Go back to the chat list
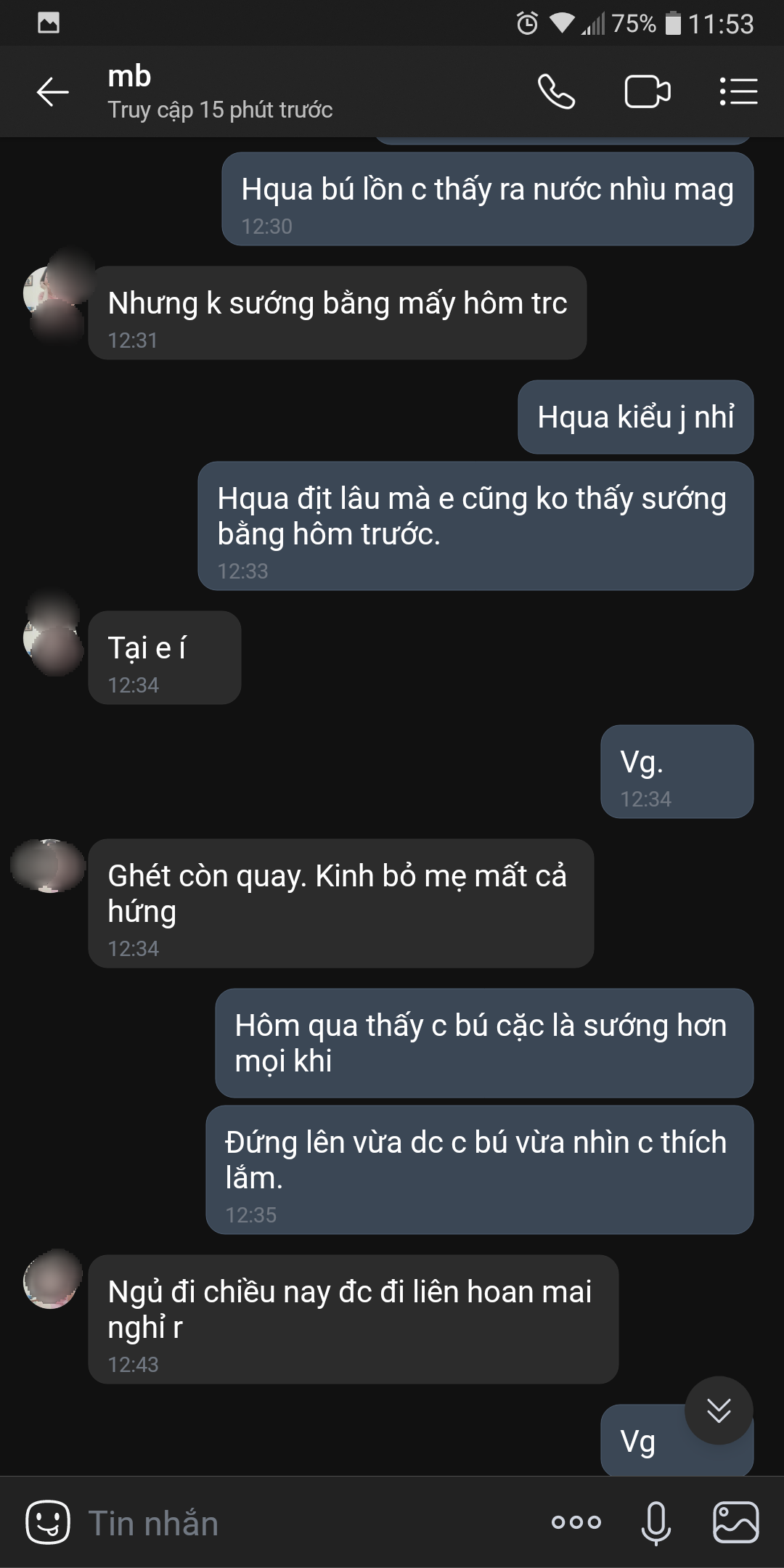 52,92
